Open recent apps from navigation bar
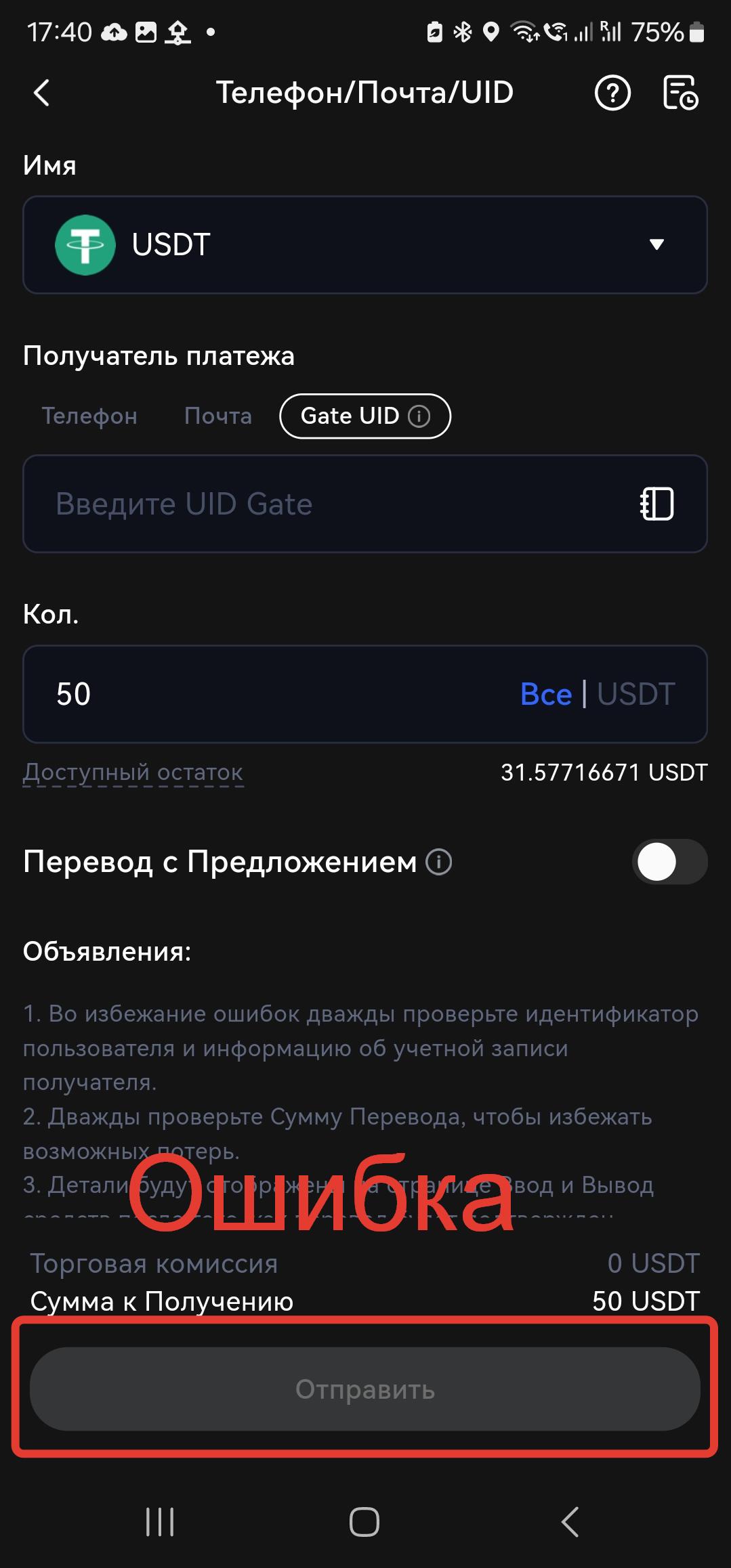 click(161, 1521)
